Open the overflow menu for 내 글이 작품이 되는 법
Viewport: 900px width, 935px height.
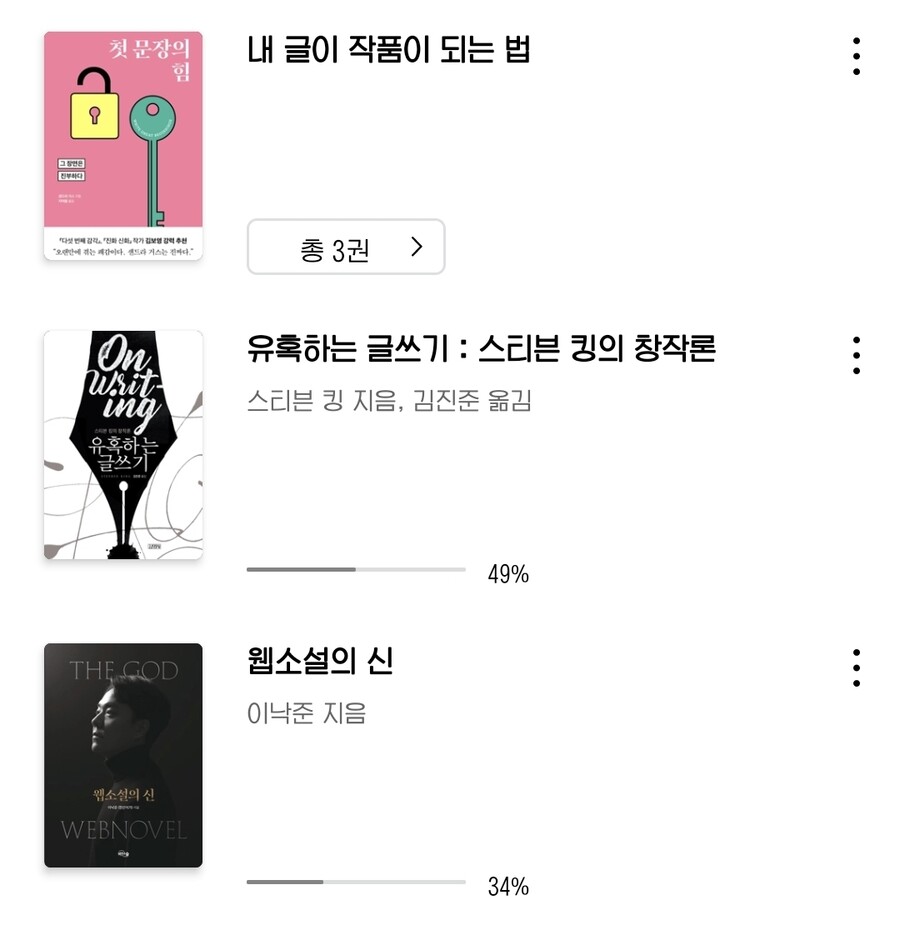(857, 58)
